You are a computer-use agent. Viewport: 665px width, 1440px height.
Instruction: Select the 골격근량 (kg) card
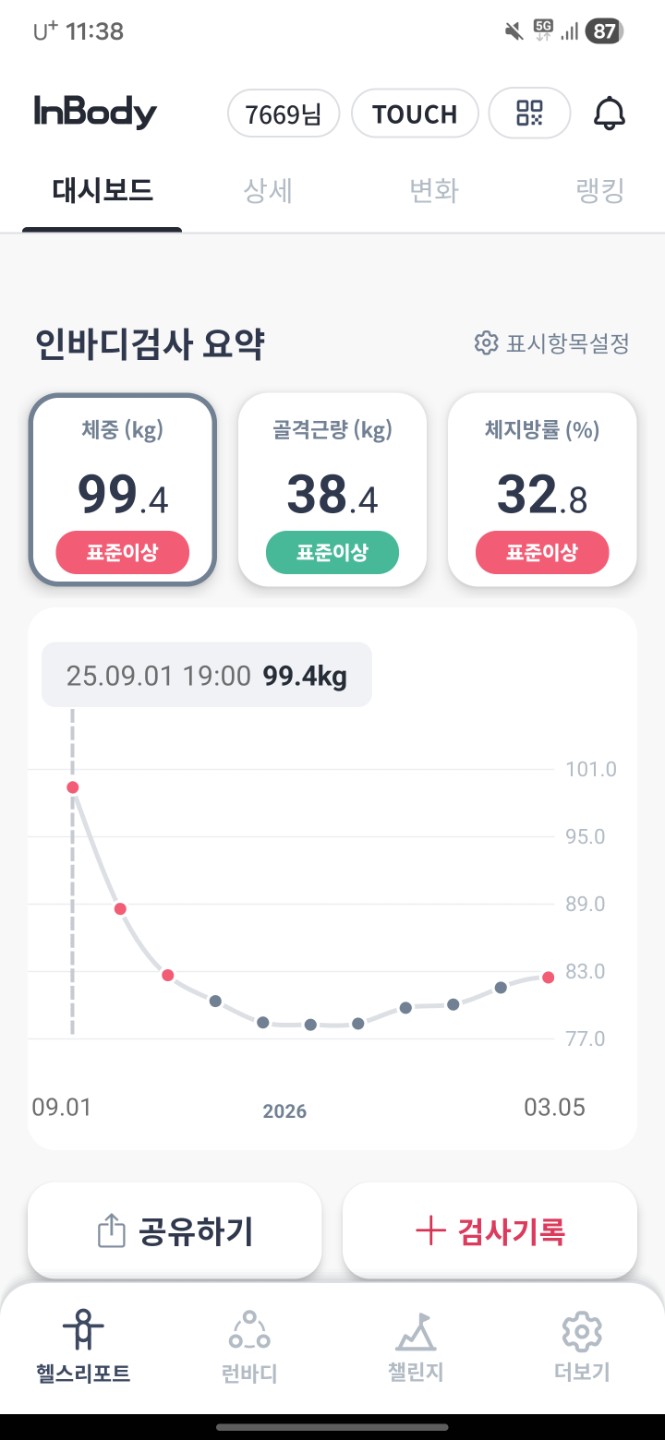(332, 488)
